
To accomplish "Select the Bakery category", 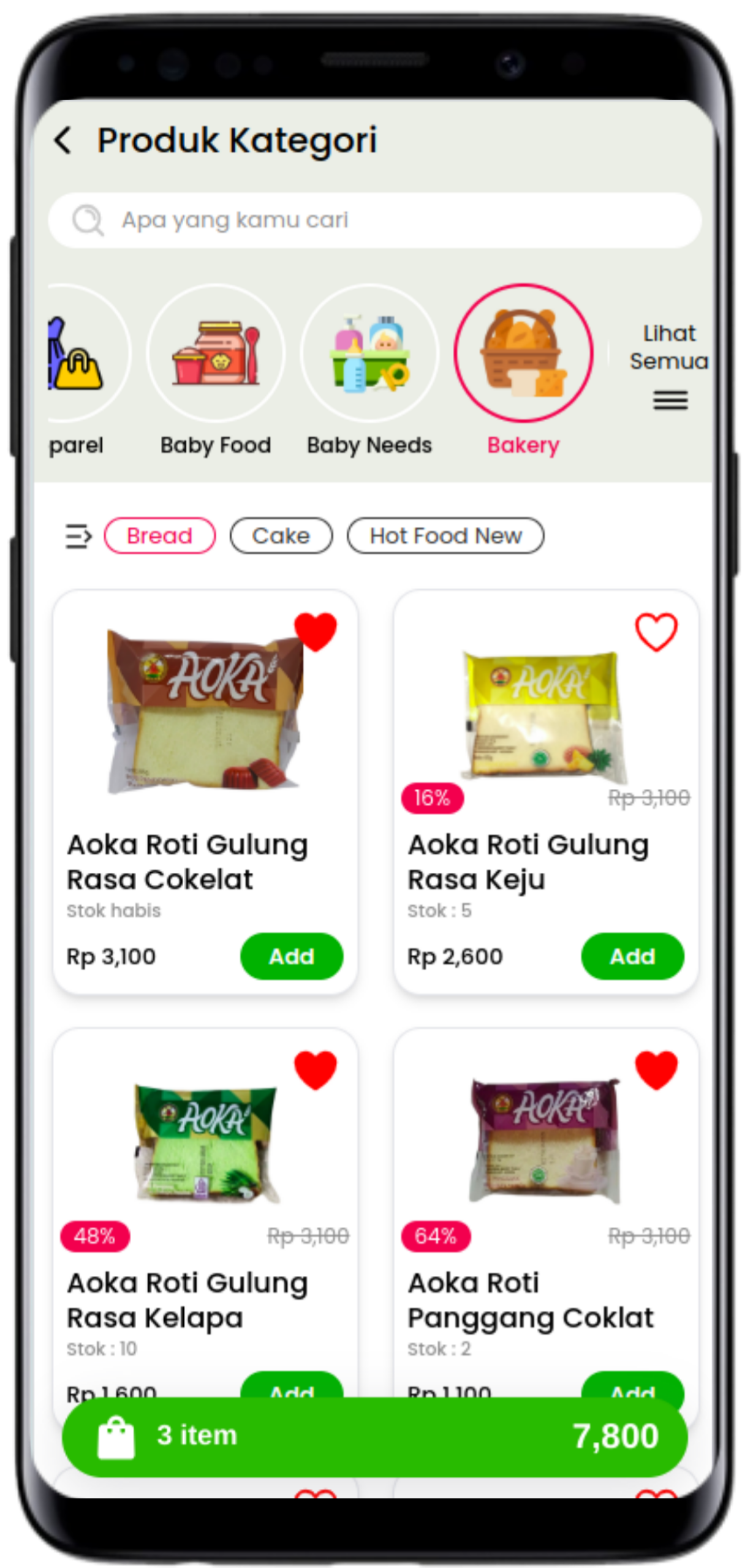I will (x=523, y=354).
